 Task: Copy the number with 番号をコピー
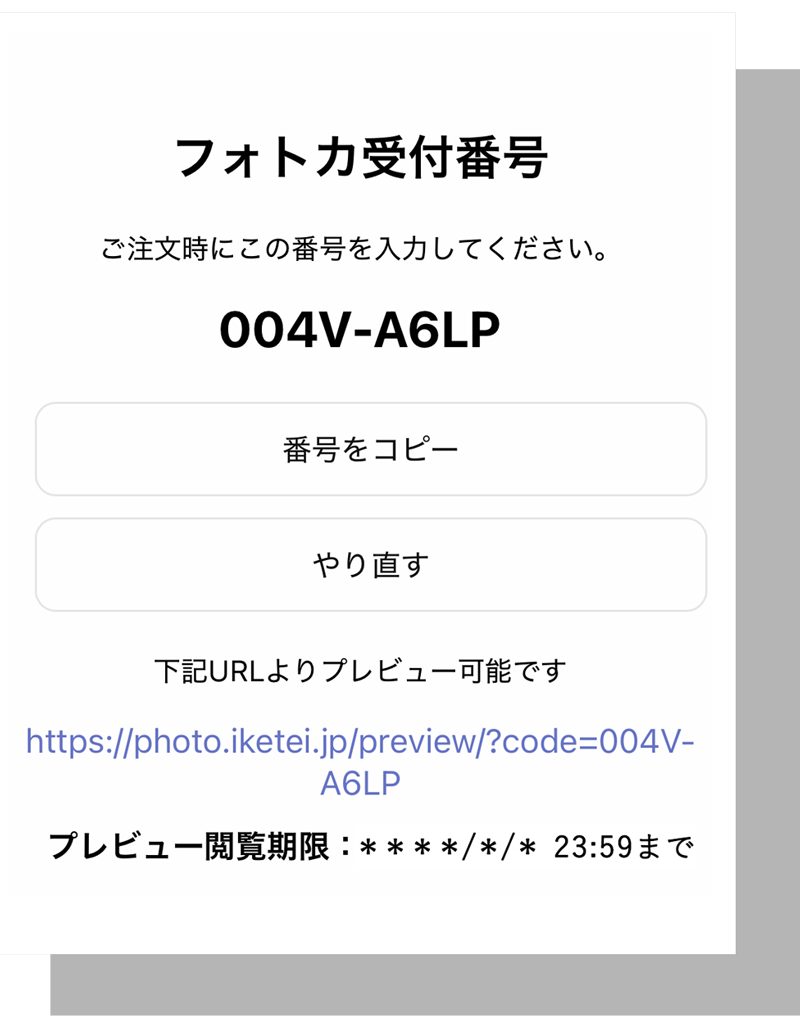(370, 450)
